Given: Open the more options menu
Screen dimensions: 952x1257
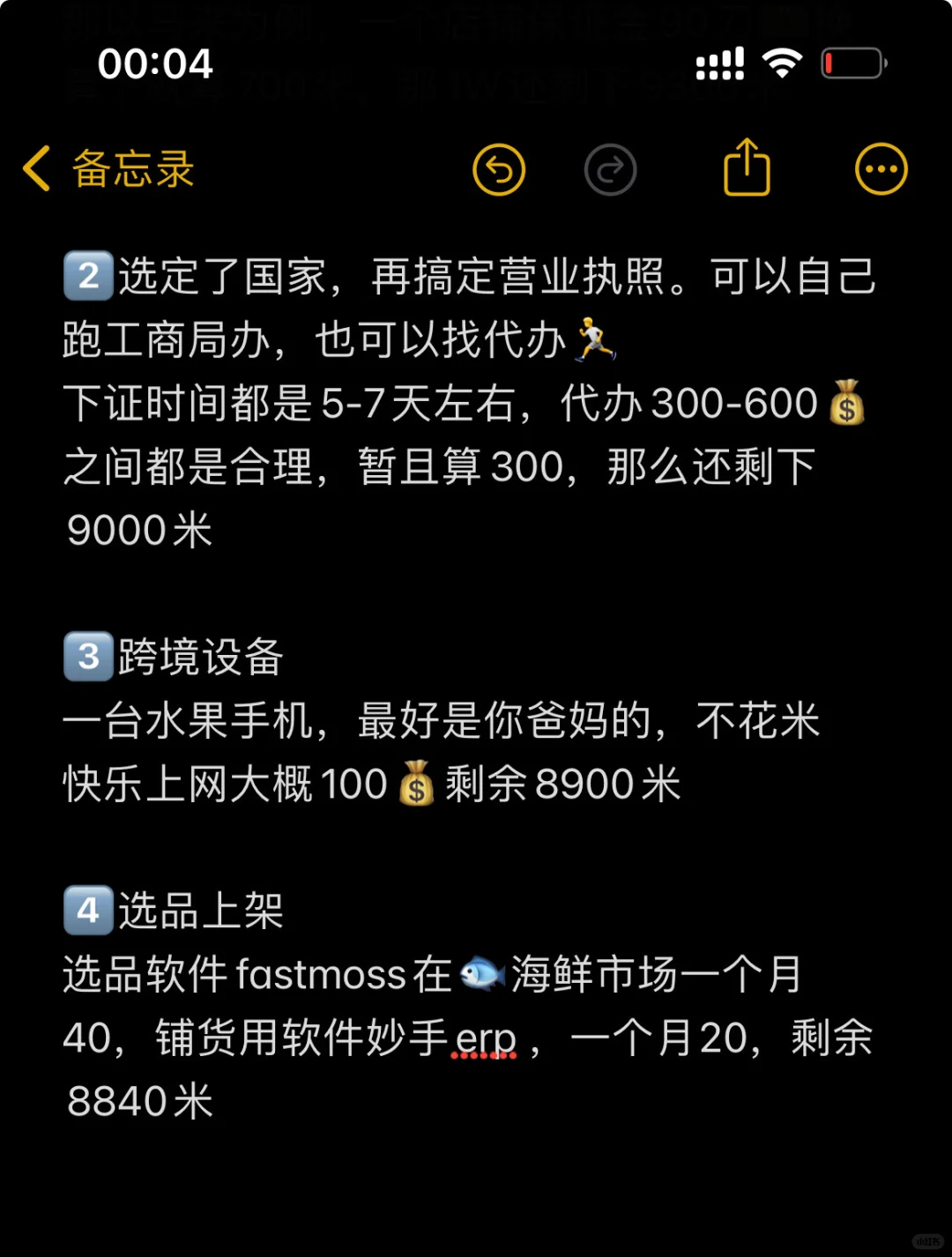Looking at the screenshot, I should (881, 169).
